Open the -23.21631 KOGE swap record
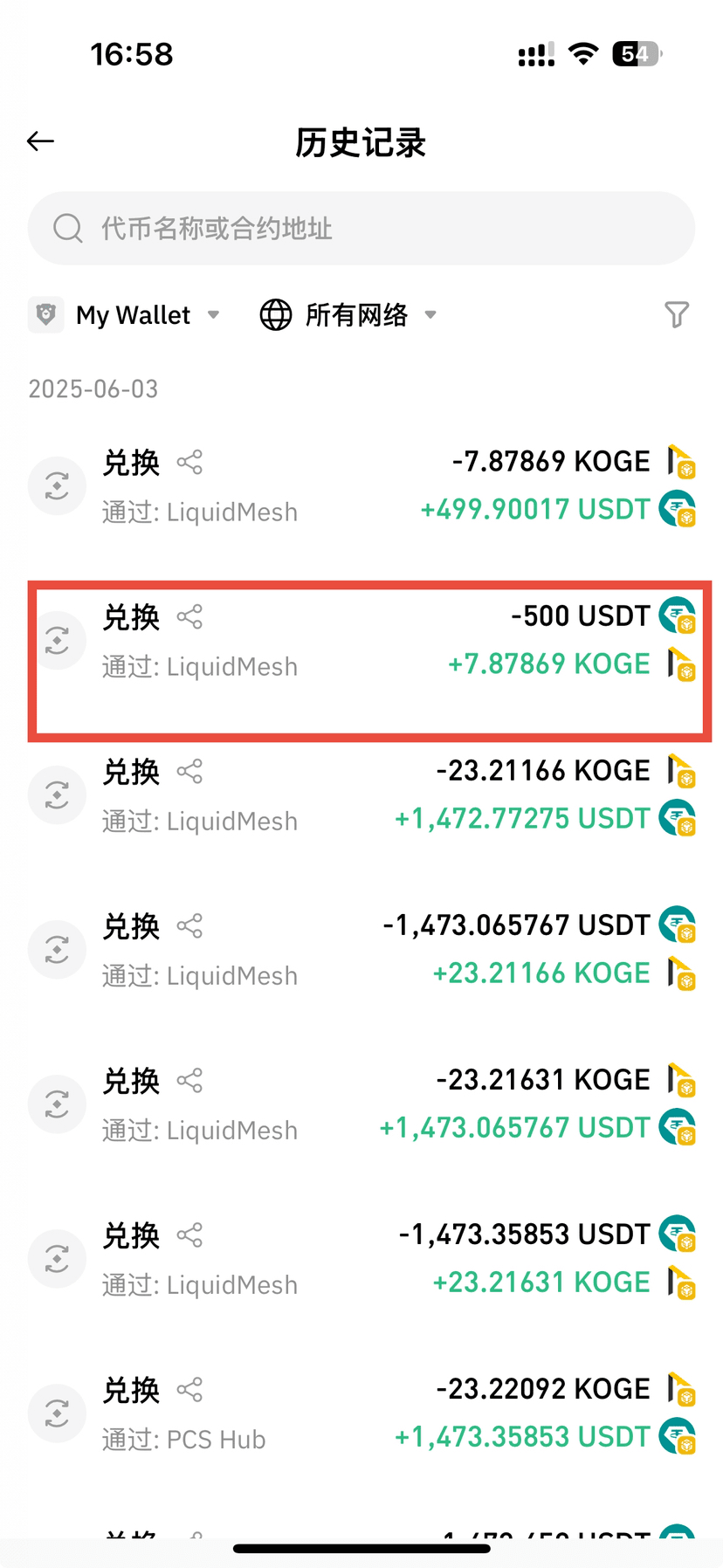 tap(361, 1105)
